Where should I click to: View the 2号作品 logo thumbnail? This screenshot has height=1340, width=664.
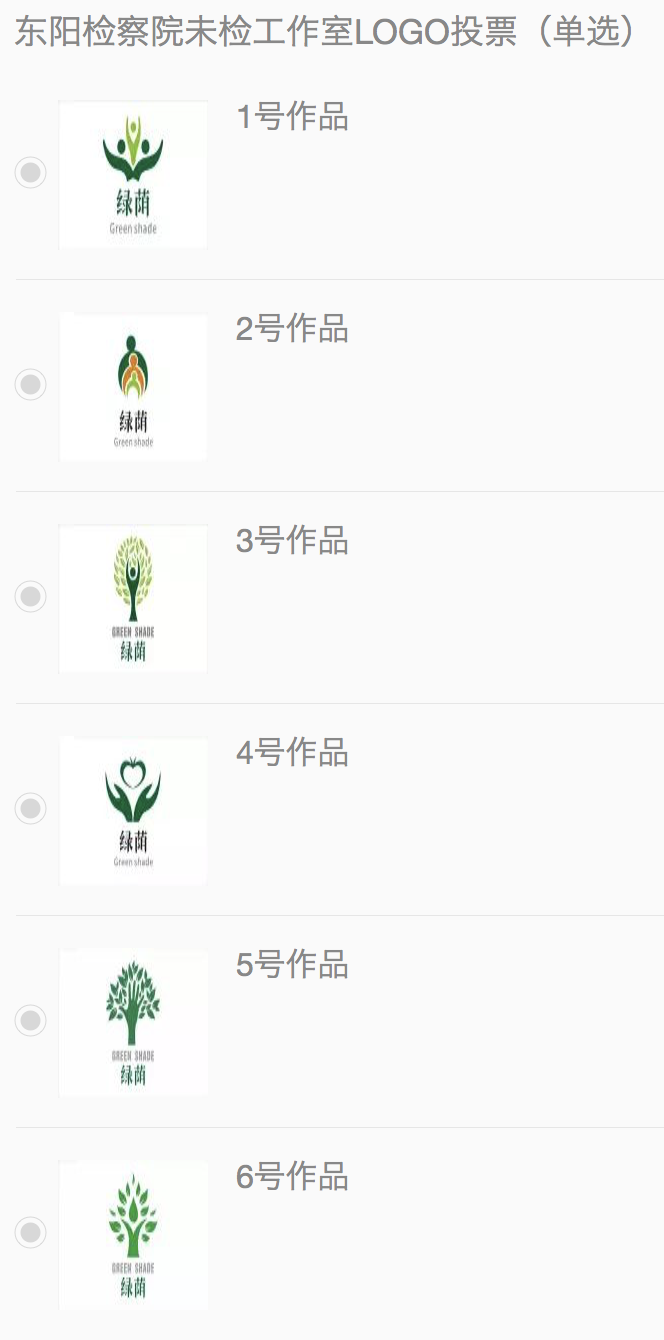point(133,387)
